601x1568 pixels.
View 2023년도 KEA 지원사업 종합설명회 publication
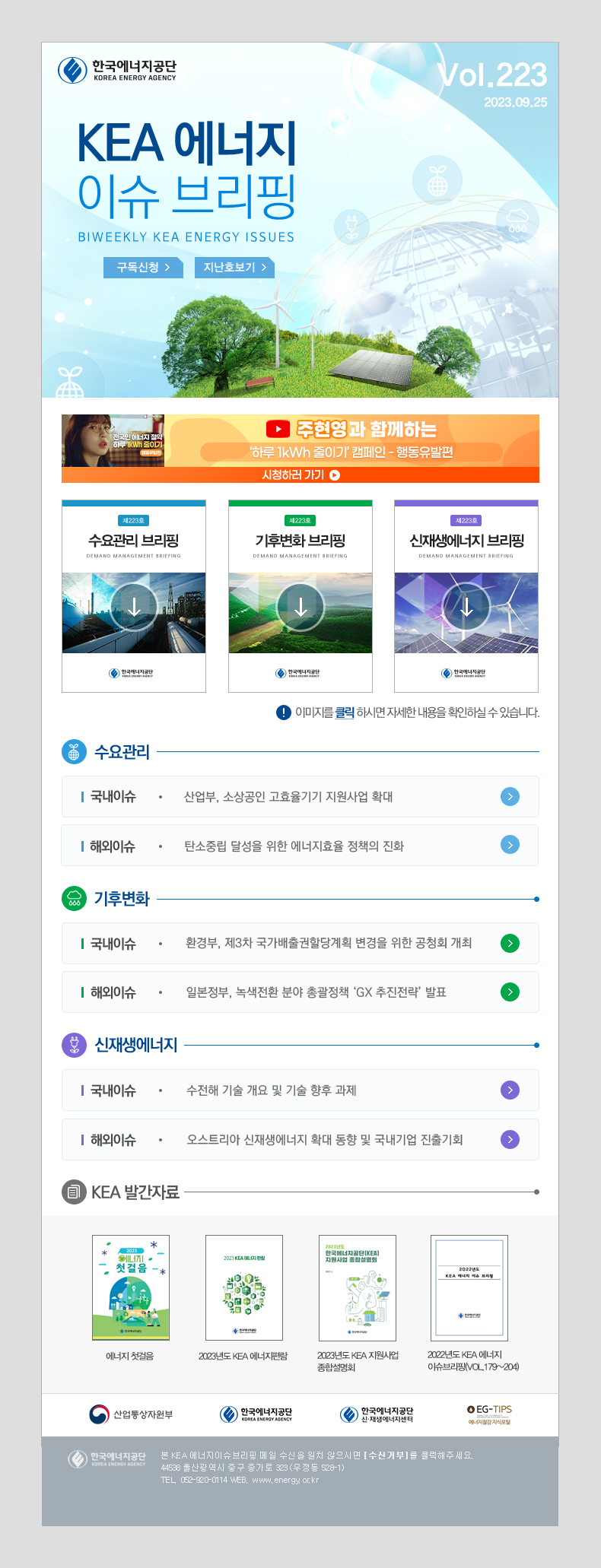358,1287
